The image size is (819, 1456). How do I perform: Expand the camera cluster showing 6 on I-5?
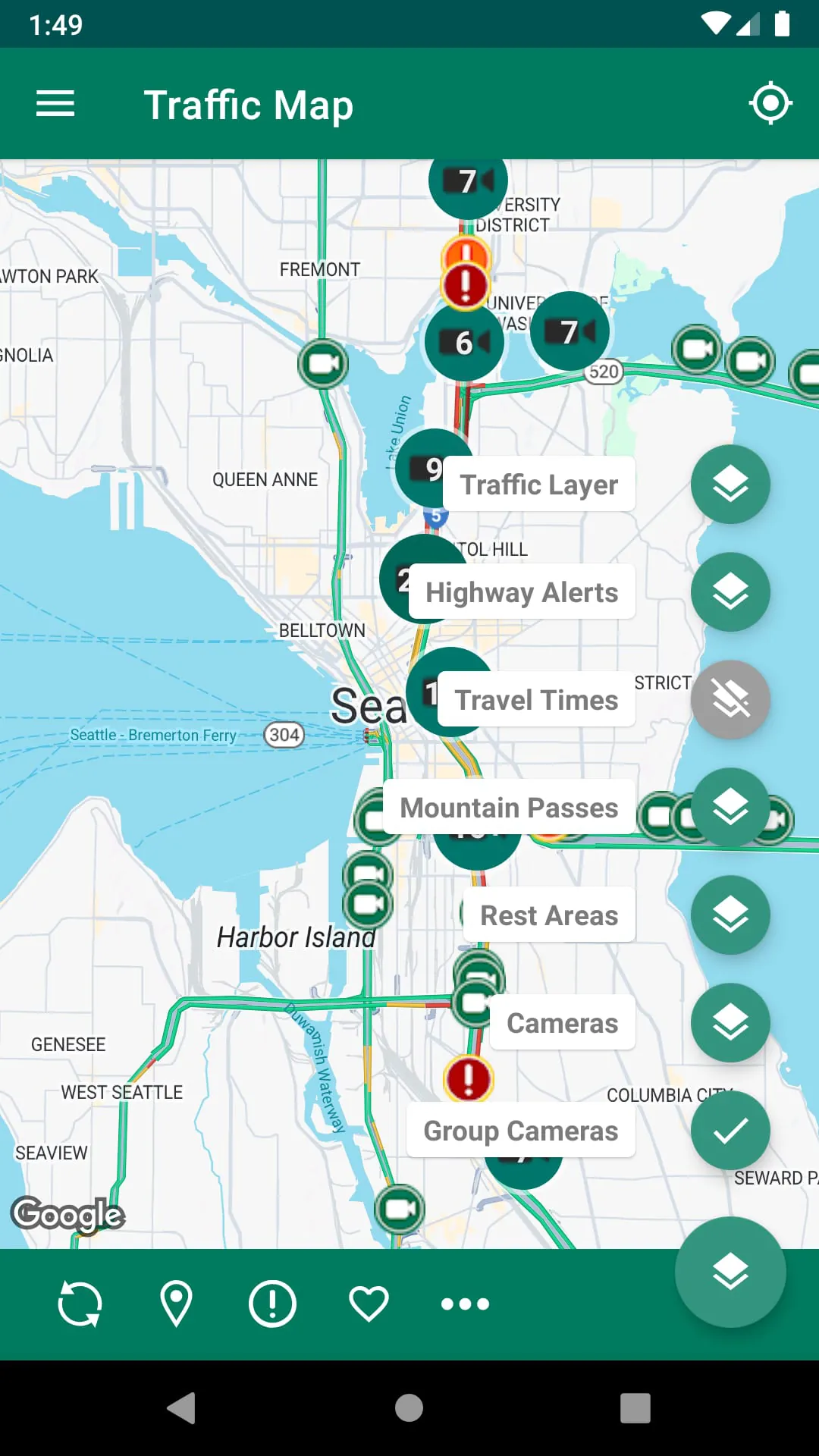click(x=464, y=341)
